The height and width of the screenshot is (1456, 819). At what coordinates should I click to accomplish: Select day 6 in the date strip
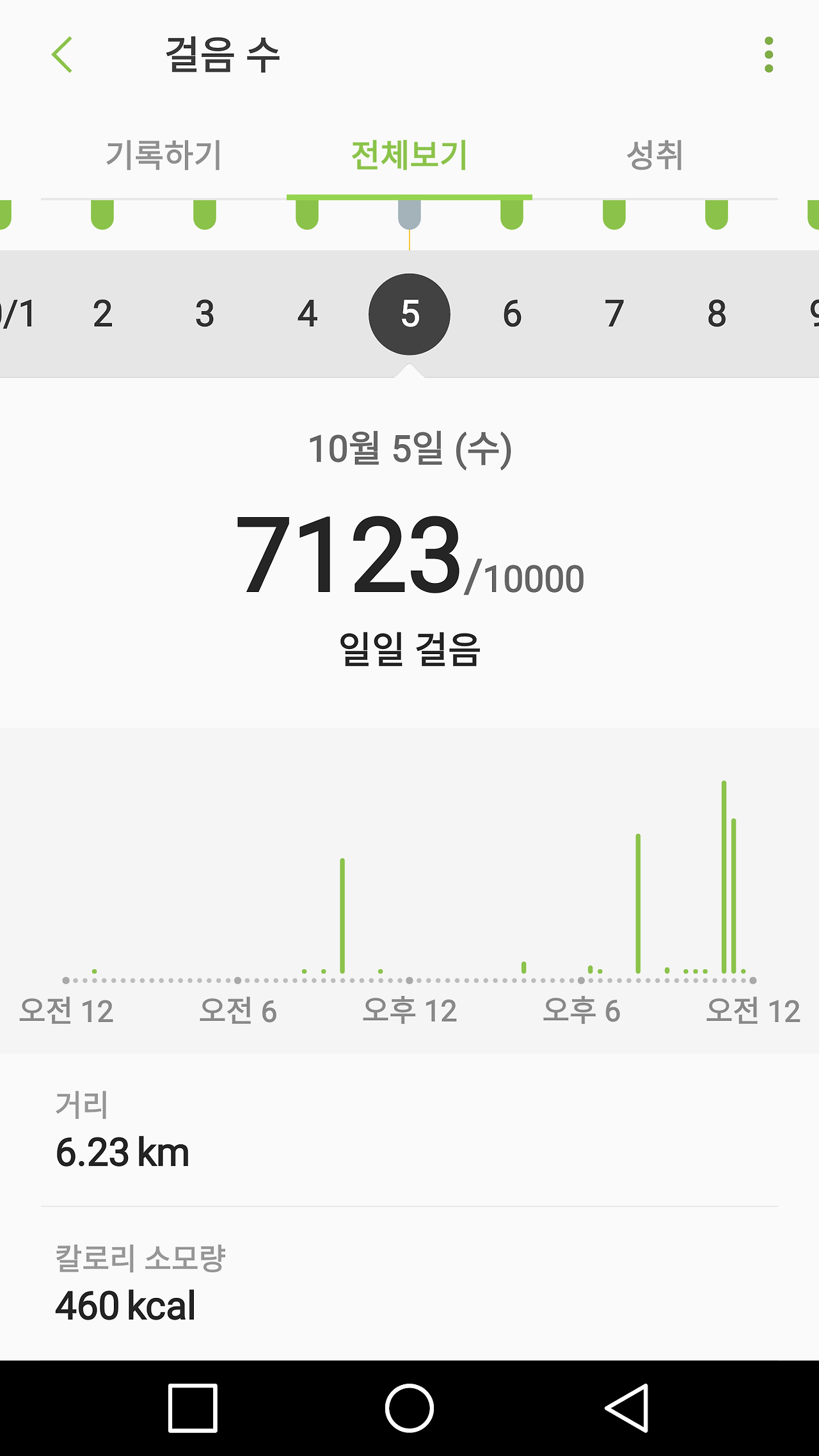coord(512,314)
